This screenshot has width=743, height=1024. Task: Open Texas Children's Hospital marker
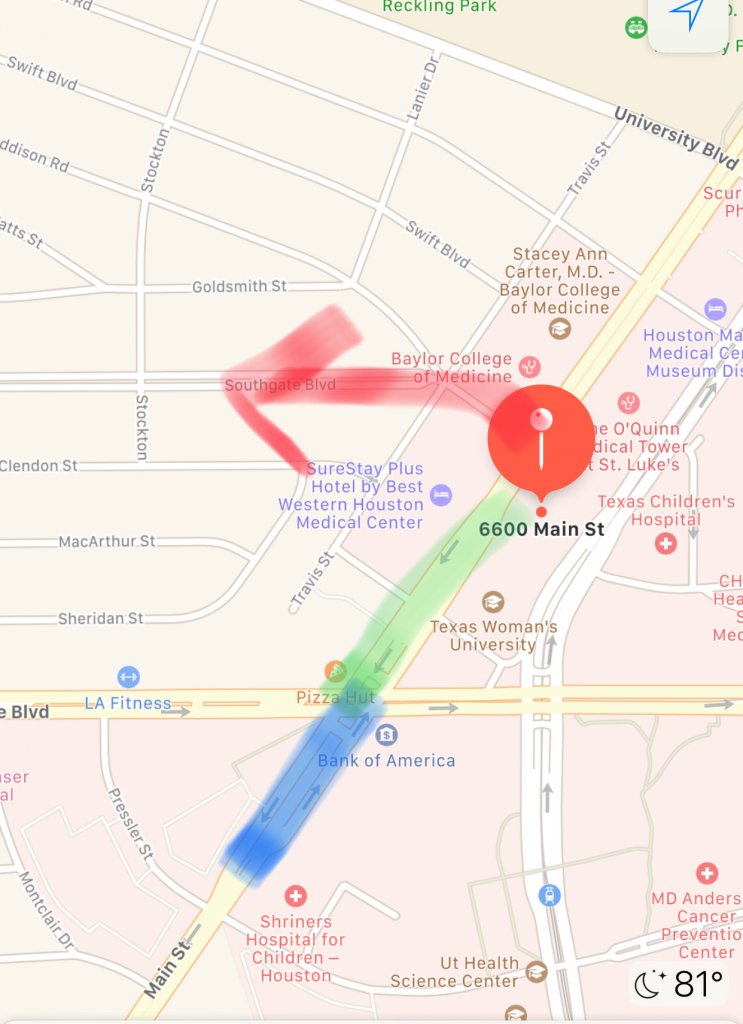point(665,543)
